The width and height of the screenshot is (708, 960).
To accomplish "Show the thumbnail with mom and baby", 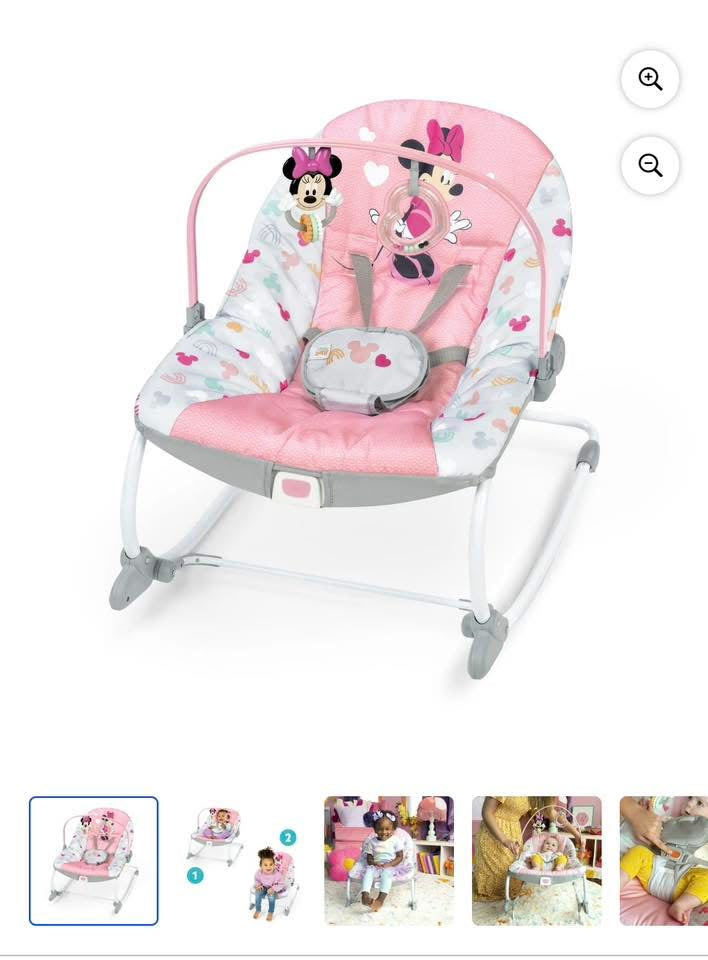I will pos(536,860).
